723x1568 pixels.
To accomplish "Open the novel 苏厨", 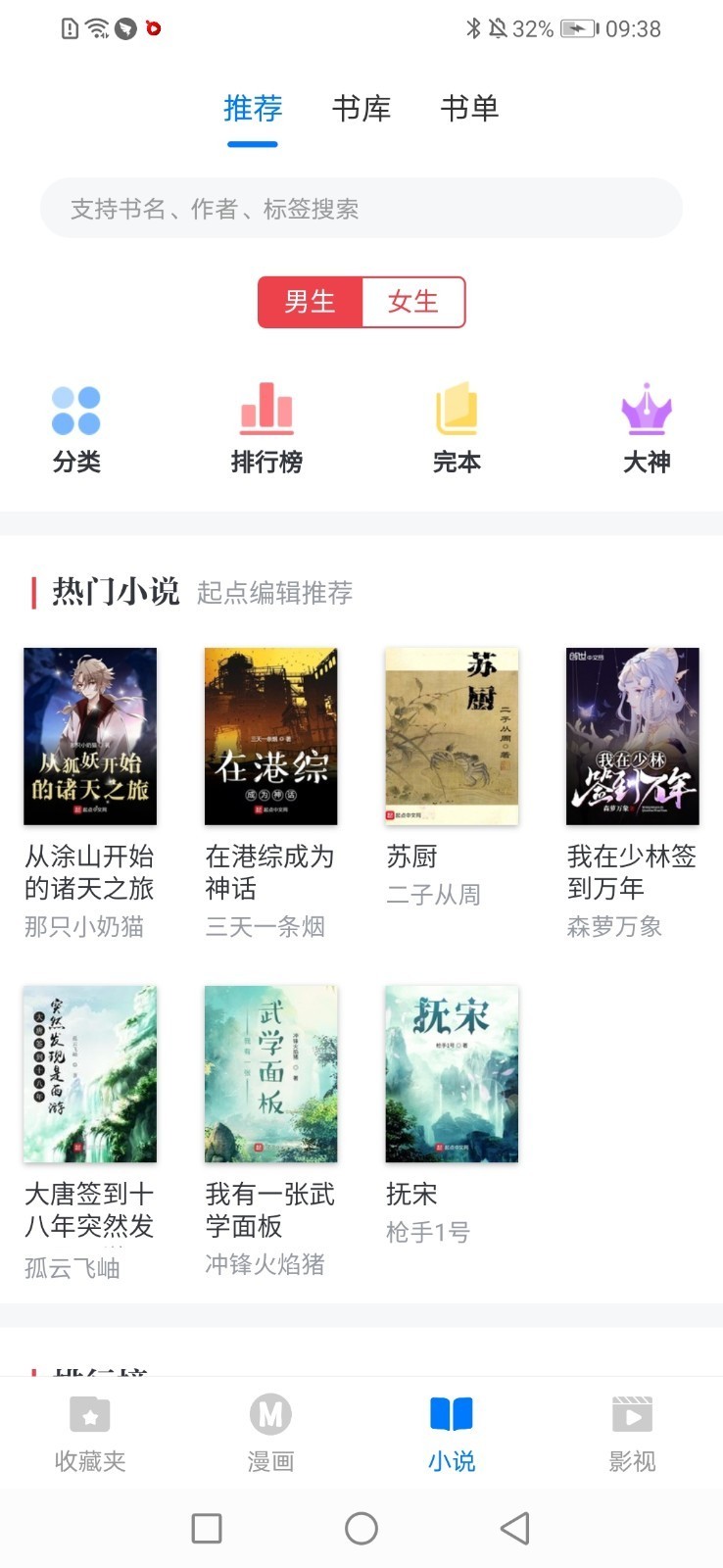I will coord(452,778).
